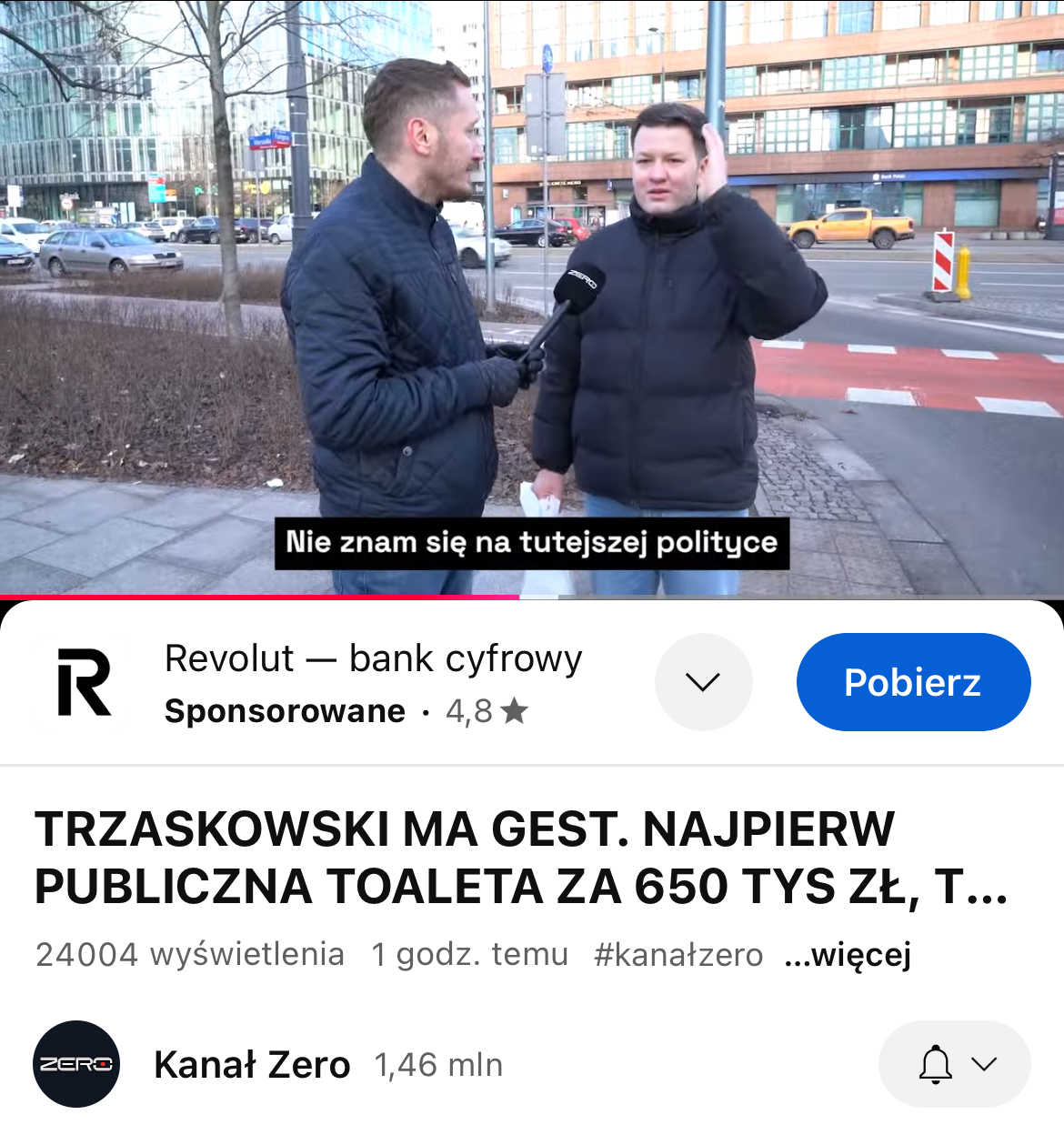This screenshot has width=1064, height=1135.
Task: Expand video description via …więcej
Action: point(848,955)
